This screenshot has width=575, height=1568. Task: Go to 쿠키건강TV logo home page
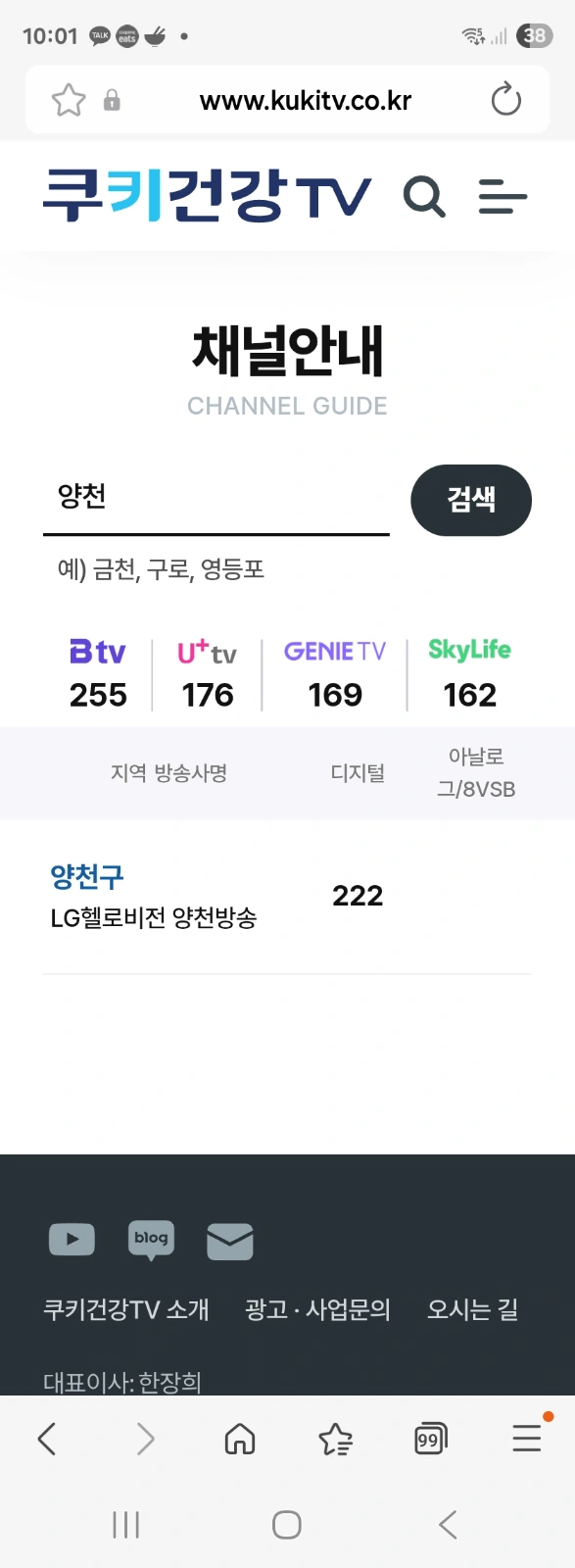click(207, 195)
